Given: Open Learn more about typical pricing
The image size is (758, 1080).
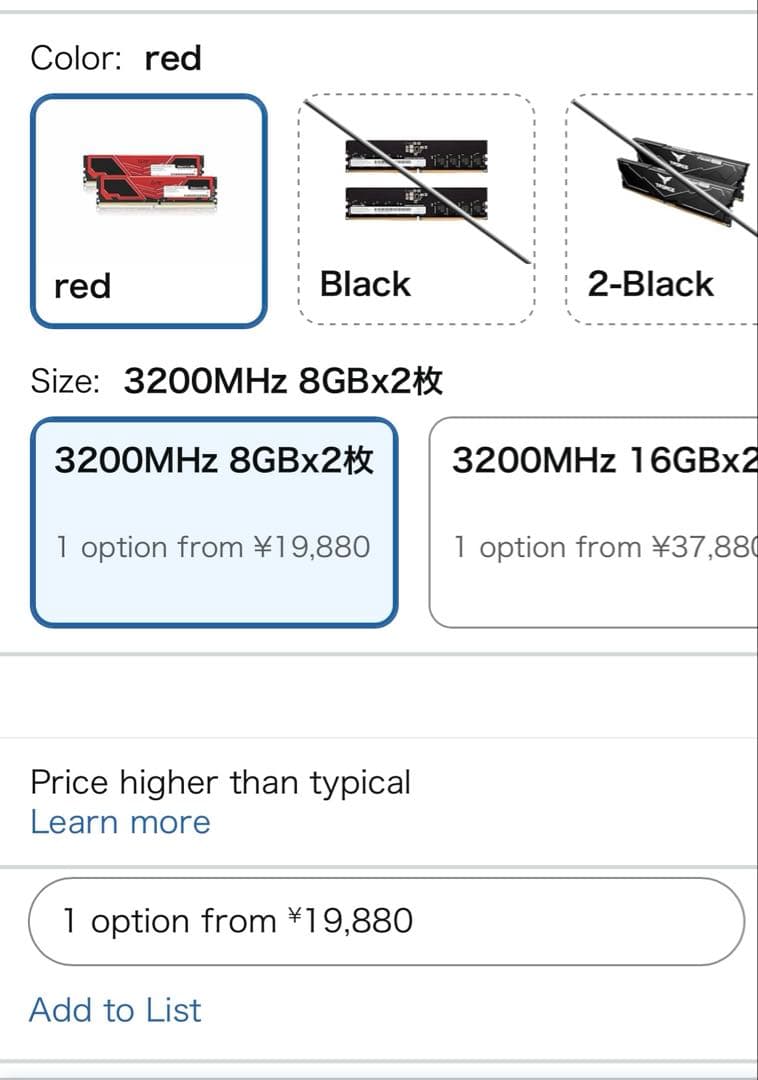Looking at the screenshot, I should click(x=120, y=822).
